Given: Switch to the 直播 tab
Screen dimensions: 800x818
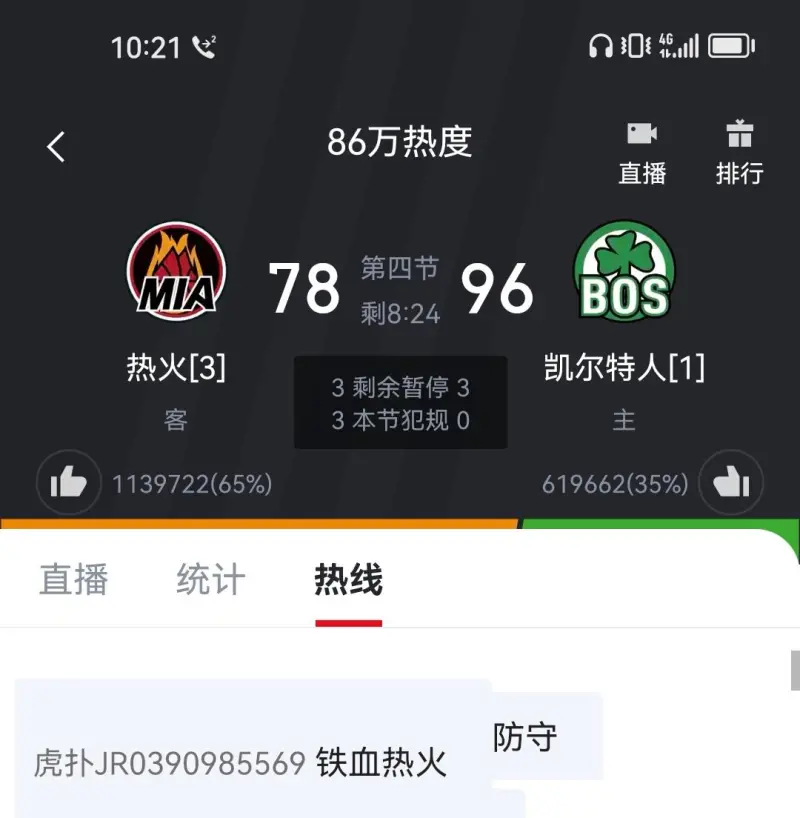Looking at the screenshot, I should tap(74, 580).
